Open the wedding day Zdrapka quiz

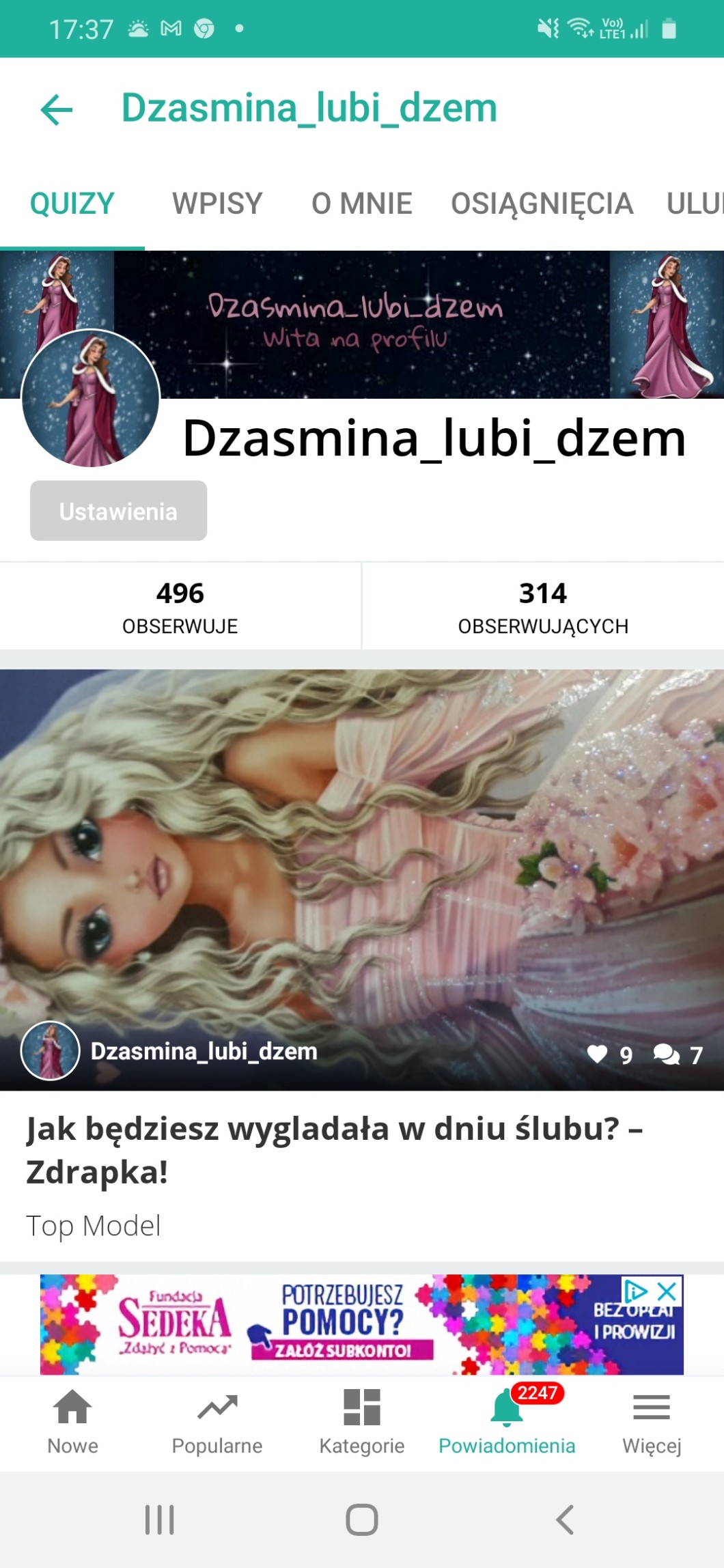[335, 1150]
